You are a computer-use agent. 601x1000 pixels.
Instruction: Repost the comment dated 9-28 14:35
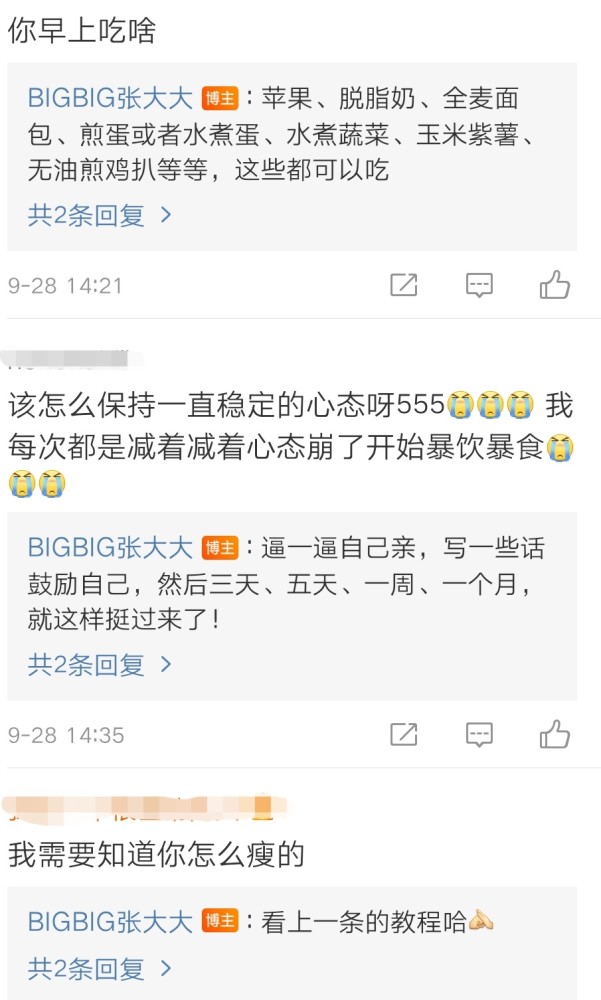coord(404,735)
